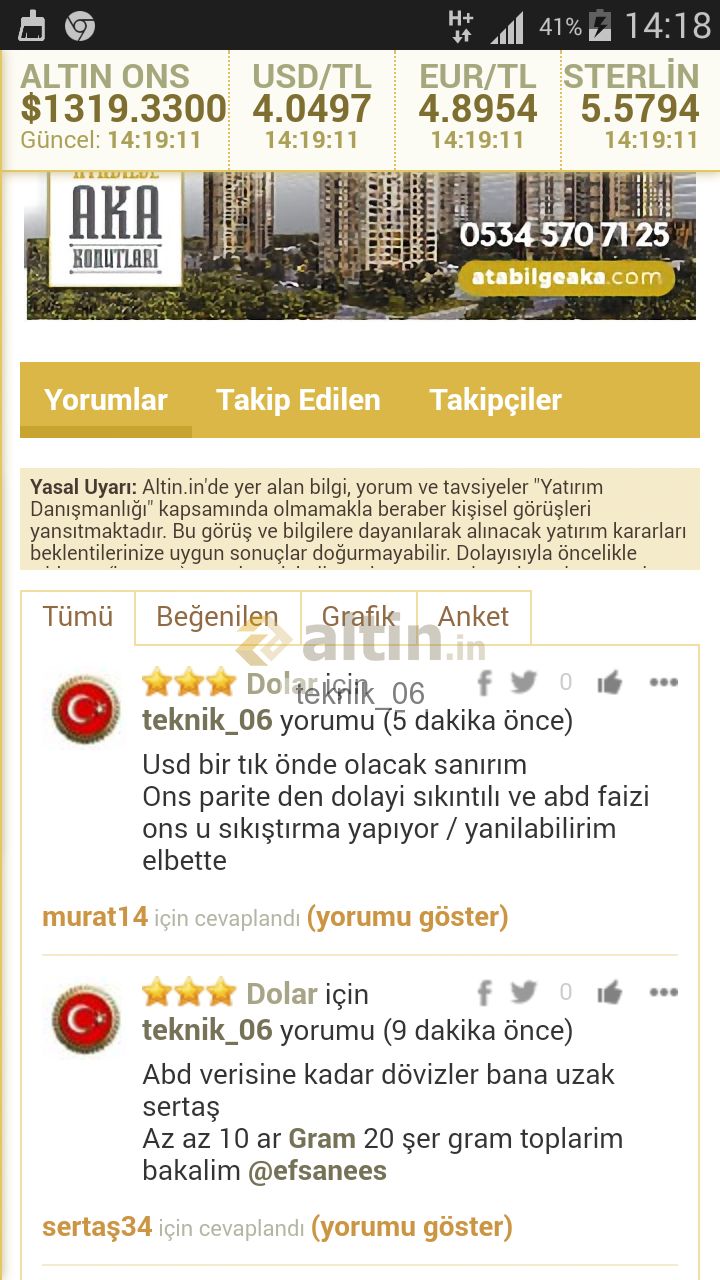The height and width of the screenshot is (1280, 720).
Task: Select the Yorumlar tab
Action: click(x=106, y=400)
